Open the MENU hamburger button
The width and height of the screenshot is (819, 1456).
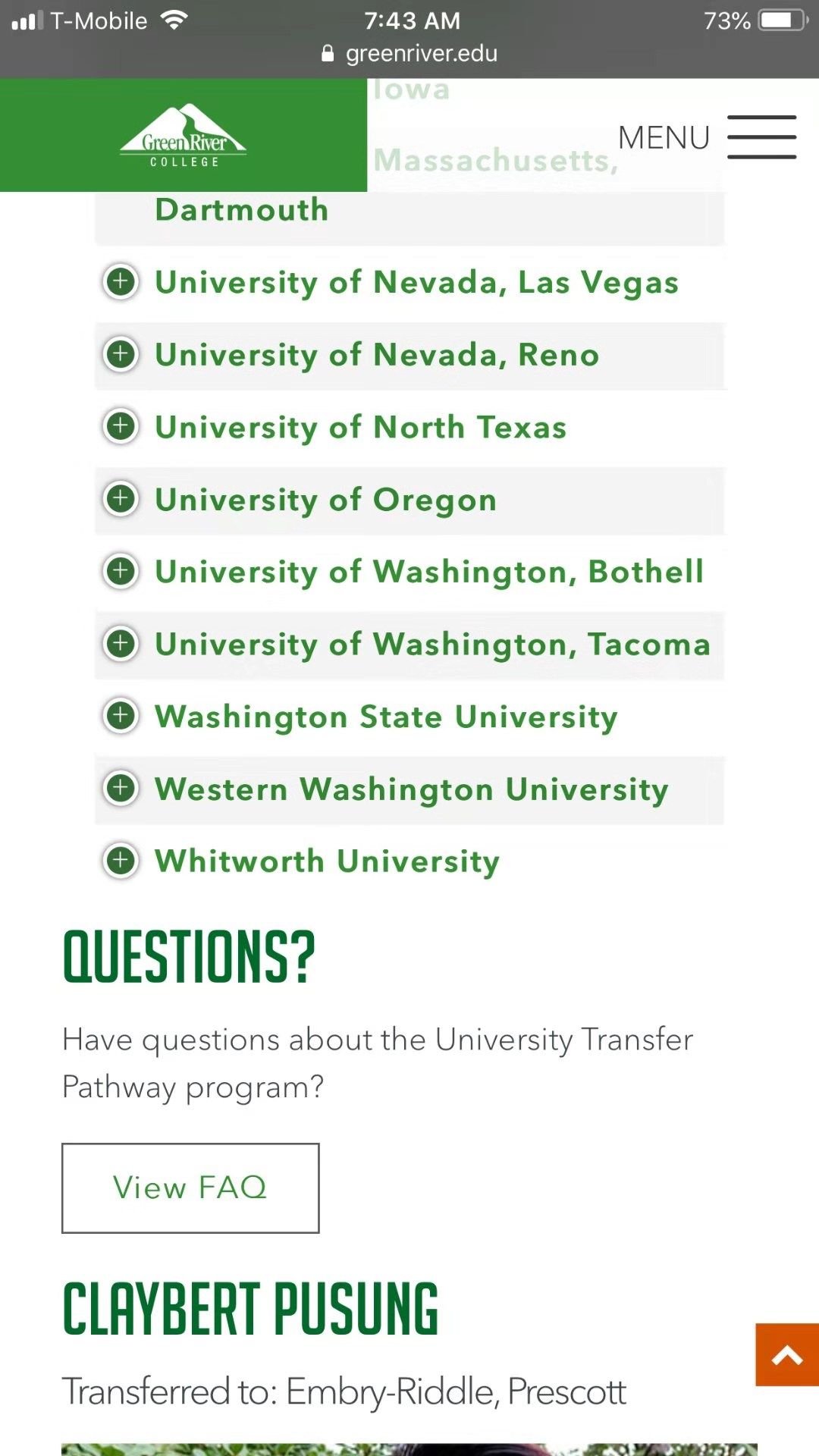(x=707, y=137)
